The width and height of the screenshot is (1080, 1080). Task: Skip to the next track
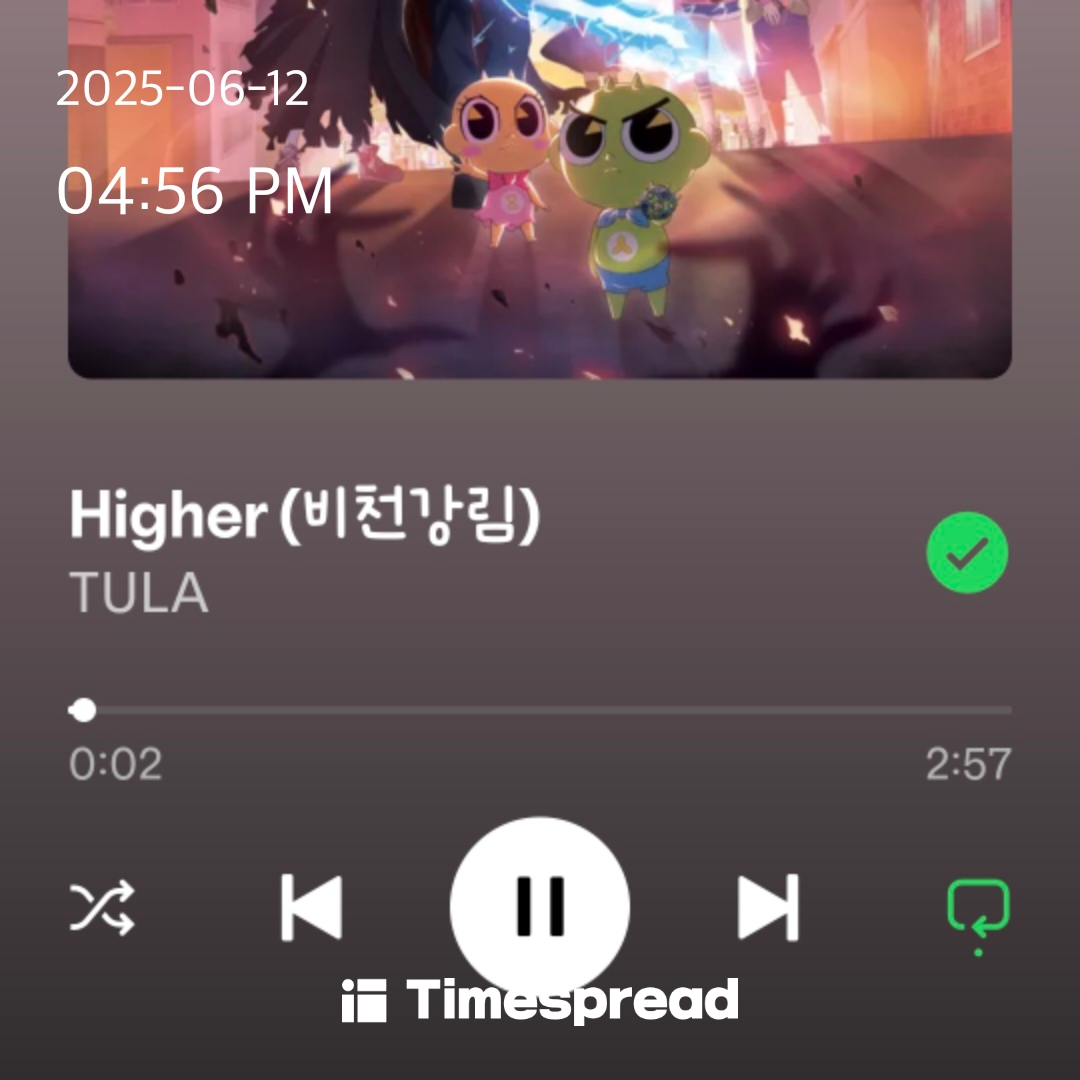pyautogui.click(x=768, y=907)
